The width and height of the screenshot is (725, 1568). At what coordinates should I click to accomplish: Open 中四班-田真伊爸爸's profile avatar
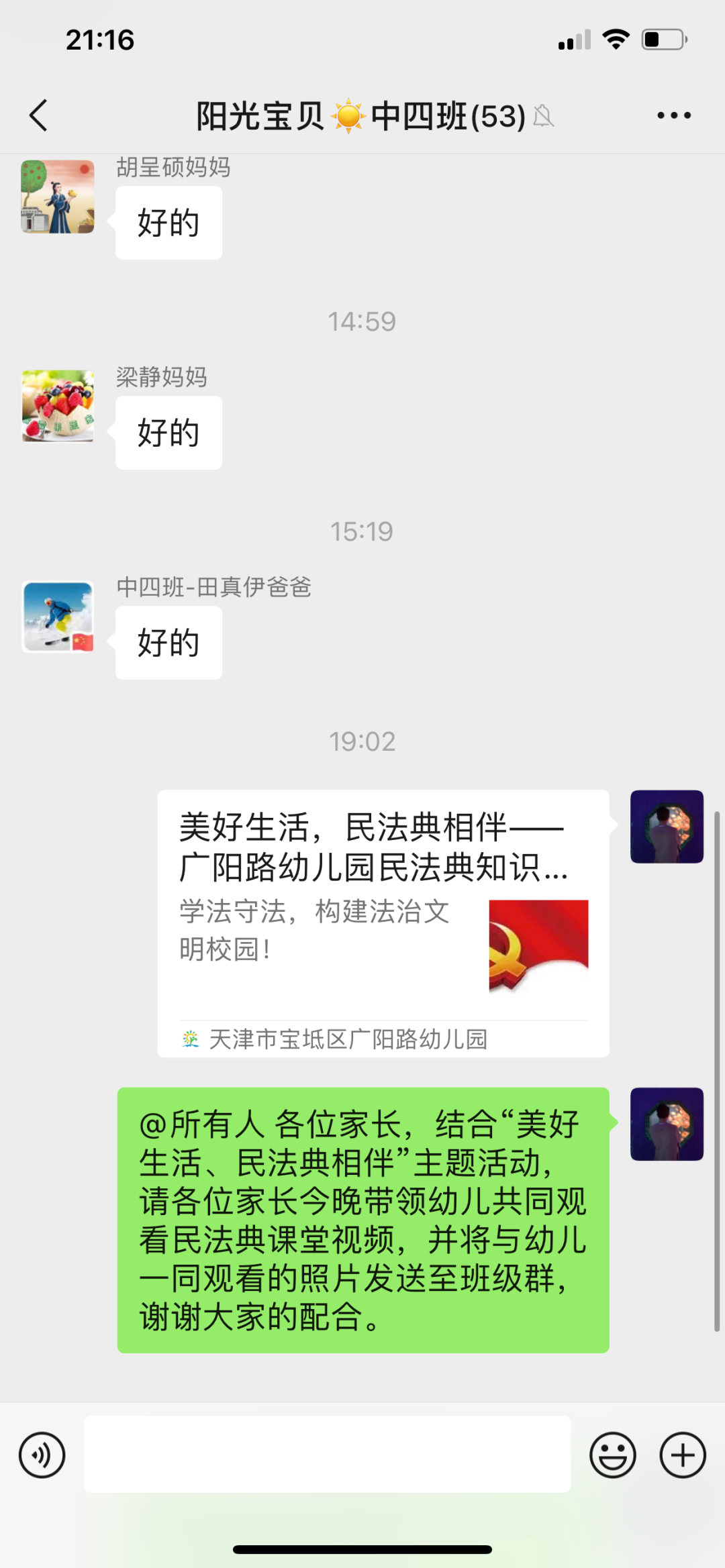tap(57, 617)
